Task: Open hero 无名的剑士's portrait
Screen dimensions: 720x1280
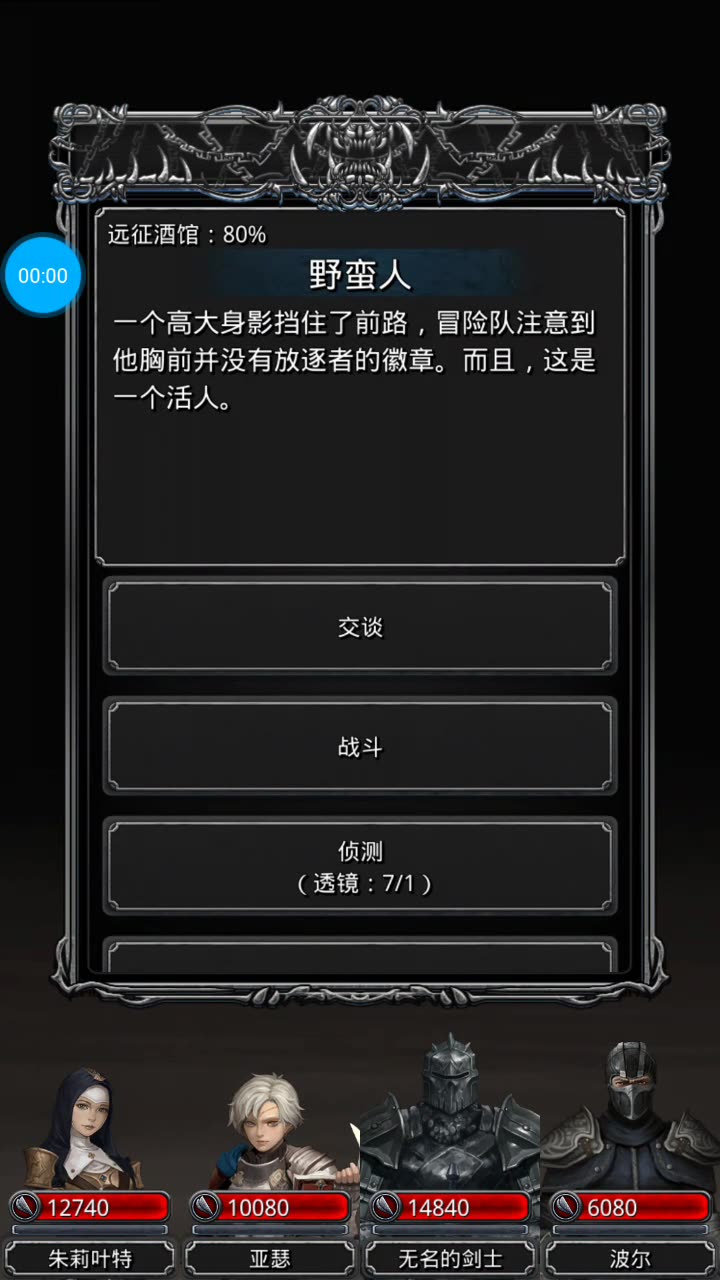Action: (x=448, y=1120)
